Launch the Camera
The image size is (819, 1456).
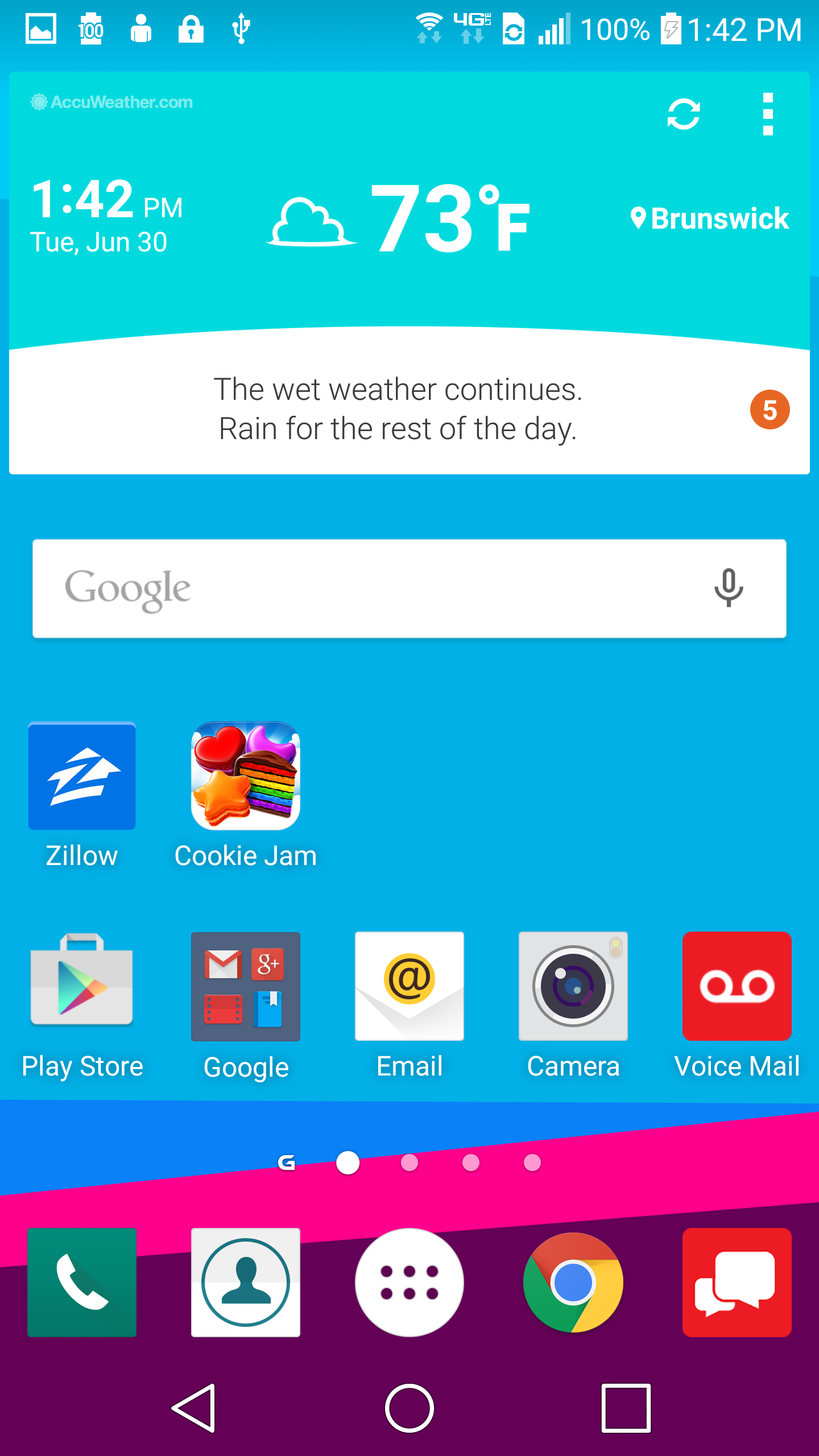coord(573,1006)
